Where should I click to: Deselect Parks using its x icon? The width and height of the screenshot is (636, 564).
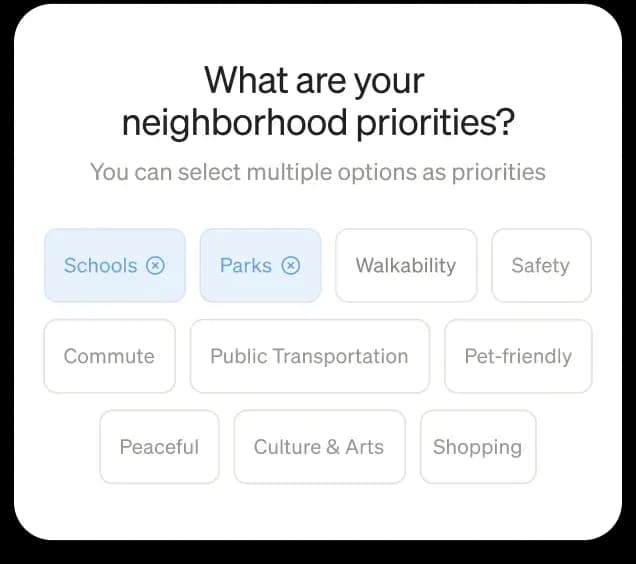[290, 266]
